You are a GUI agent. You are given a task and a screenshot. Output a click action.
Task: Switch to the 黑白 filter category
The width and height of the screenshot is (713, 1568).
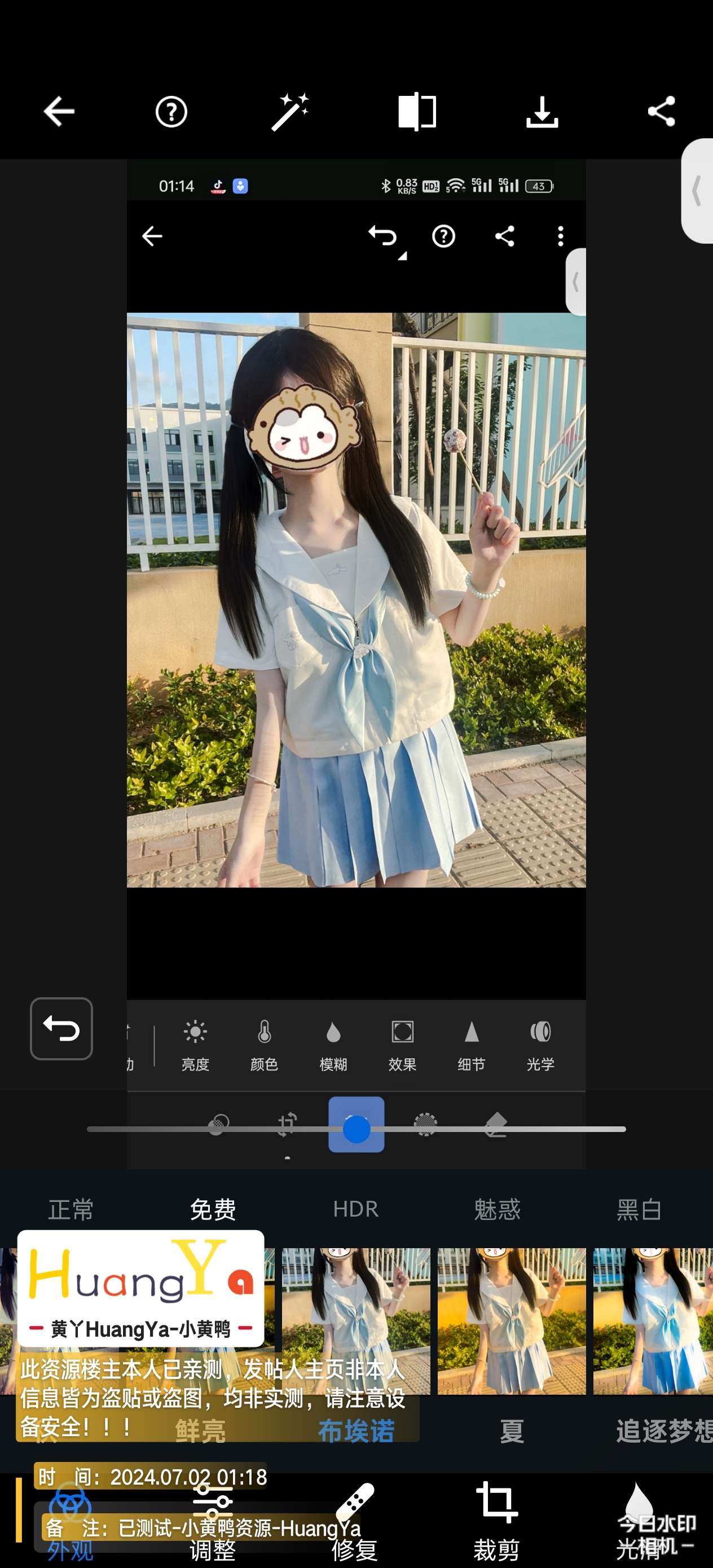pos(639,1209)
